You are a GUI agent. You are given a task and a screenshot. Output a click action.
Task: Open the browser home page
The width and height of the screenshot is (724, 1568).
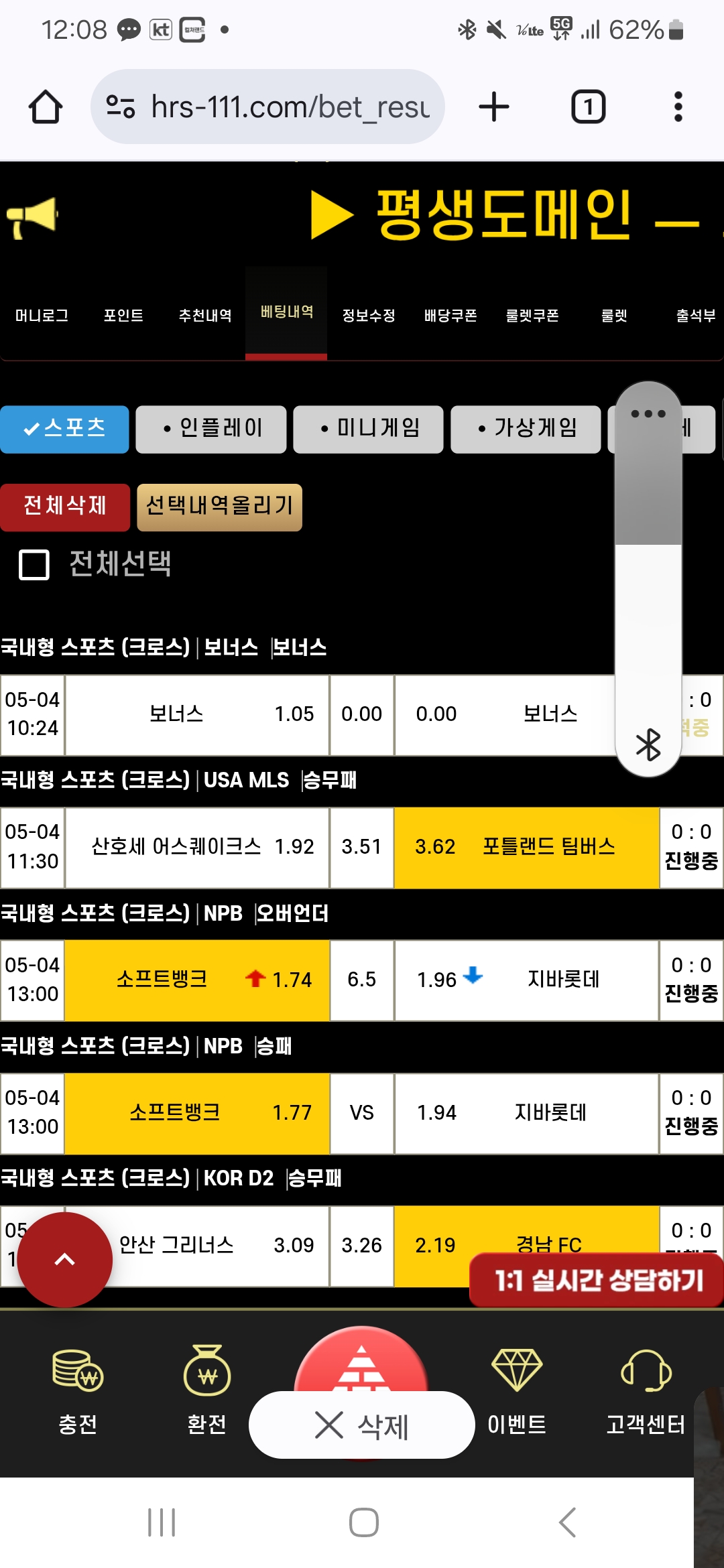(46, 107)
